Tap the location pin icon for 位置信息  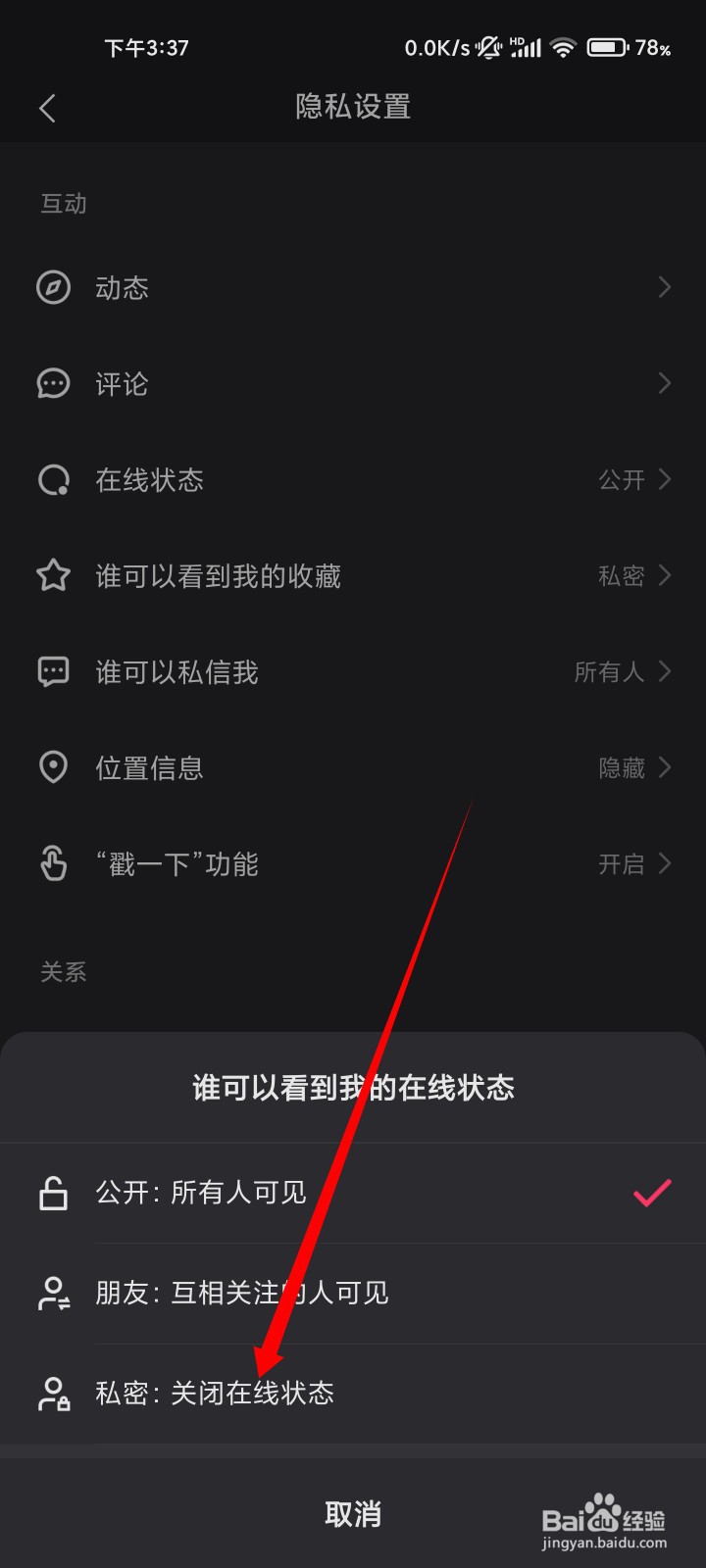click(x=53, y=767)
